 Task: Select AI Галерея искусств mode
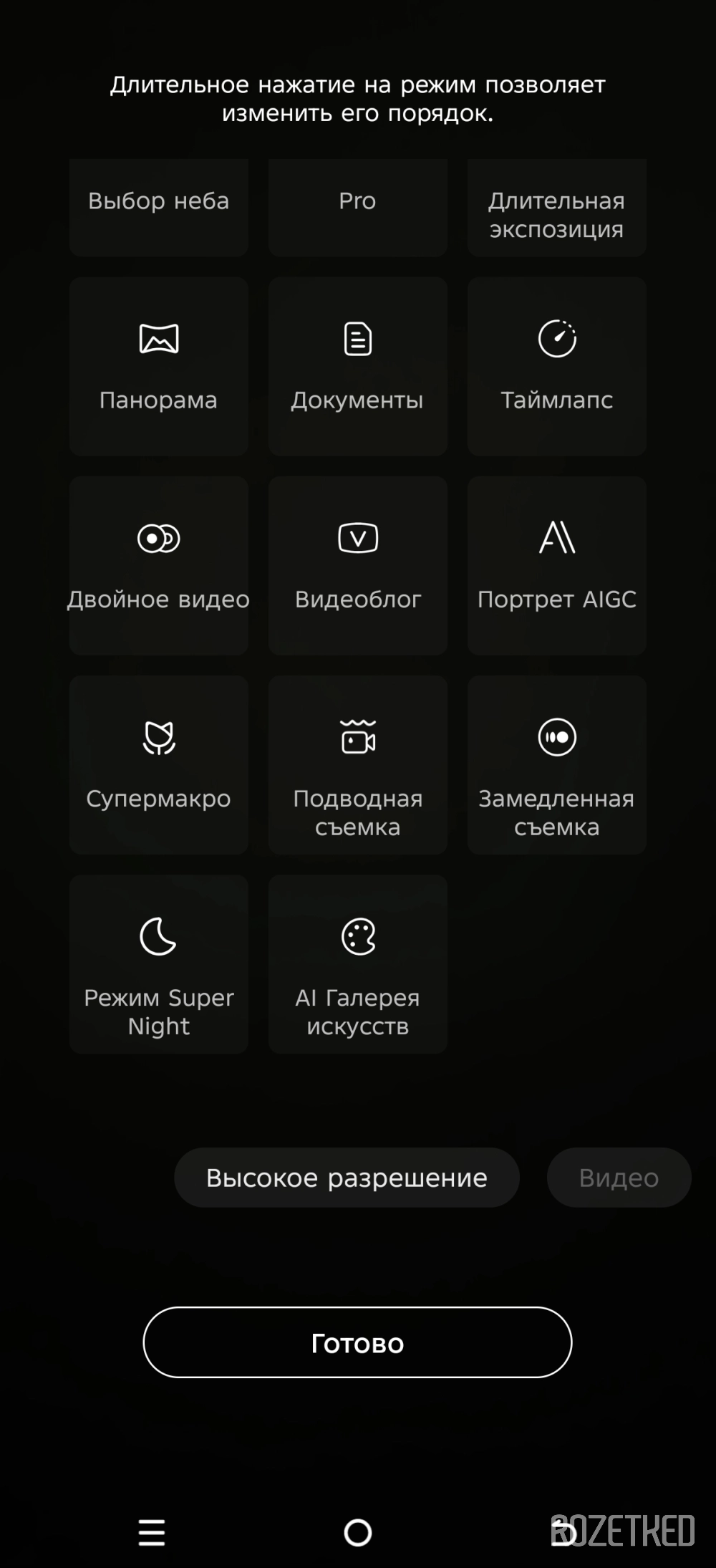tap(357, 964)
